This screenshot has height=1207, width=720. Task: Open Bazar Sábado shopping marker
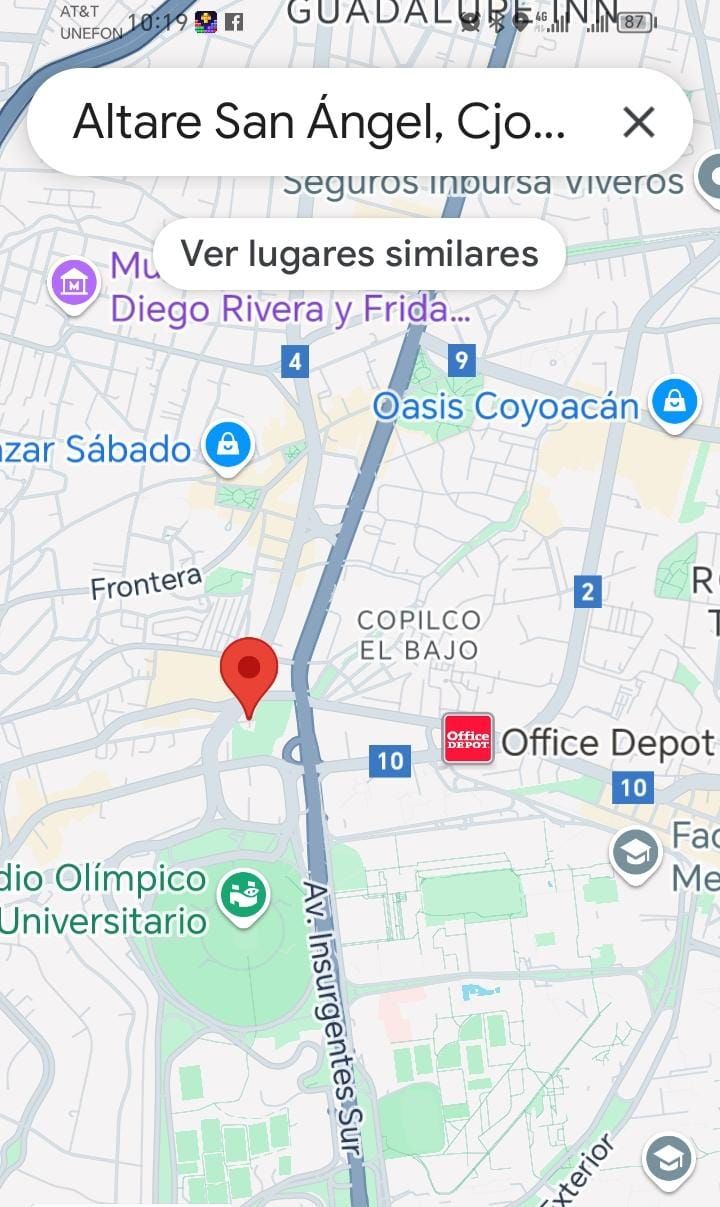pos(228,445)
